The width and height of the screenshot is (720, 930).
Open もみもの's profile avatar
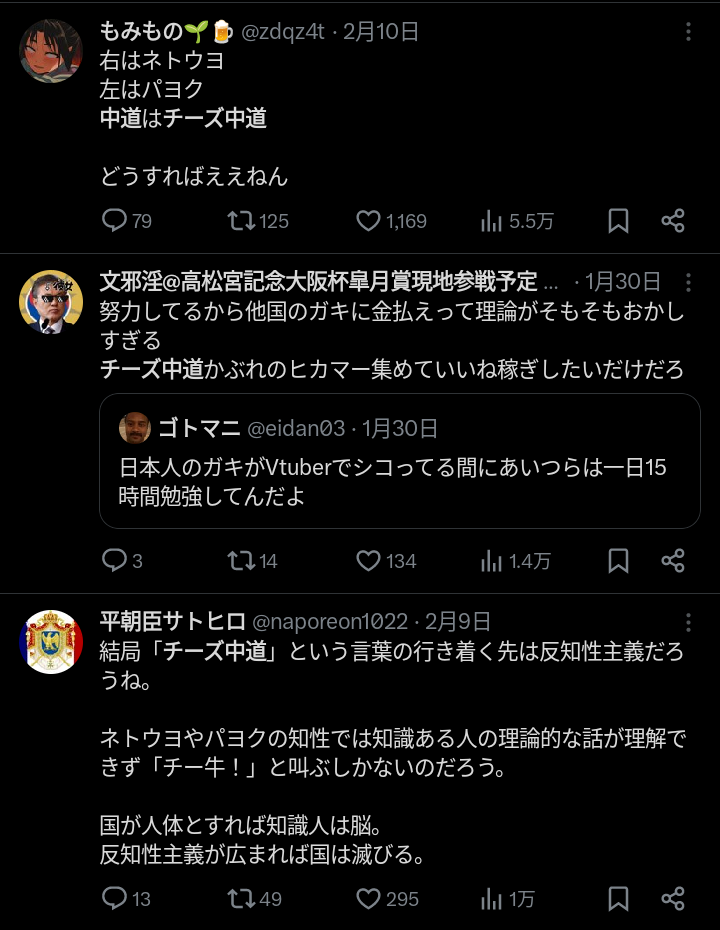(51, 51)
